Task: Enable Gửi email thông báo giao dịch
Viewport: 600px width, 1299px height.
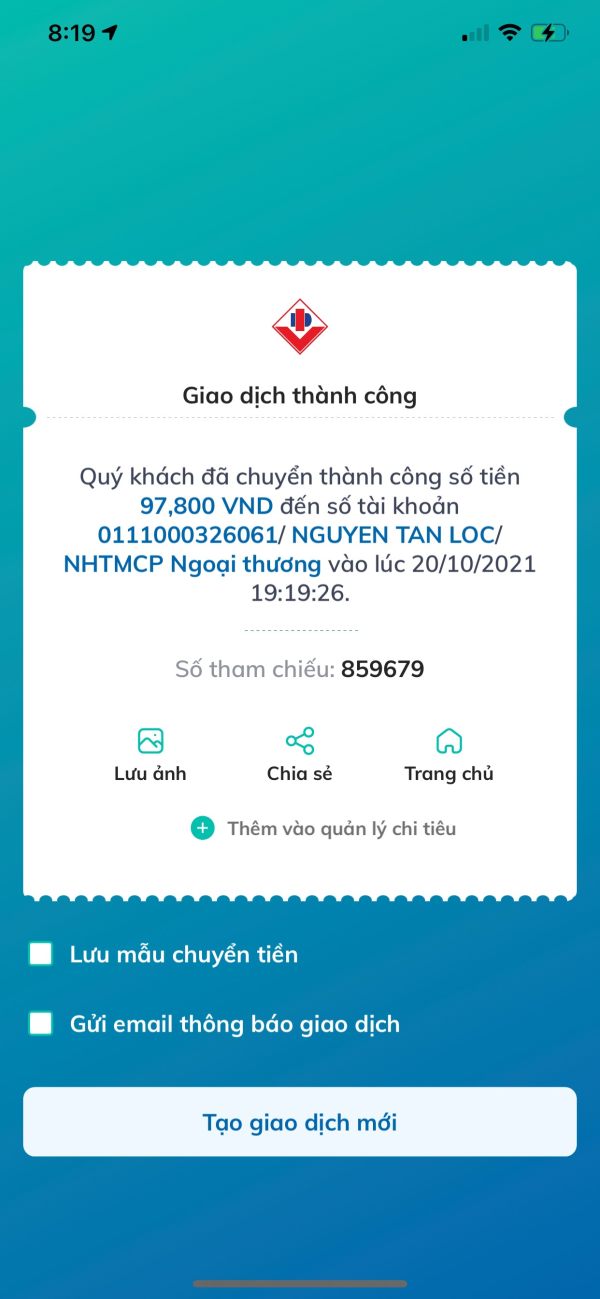Action: (41, 1024)
